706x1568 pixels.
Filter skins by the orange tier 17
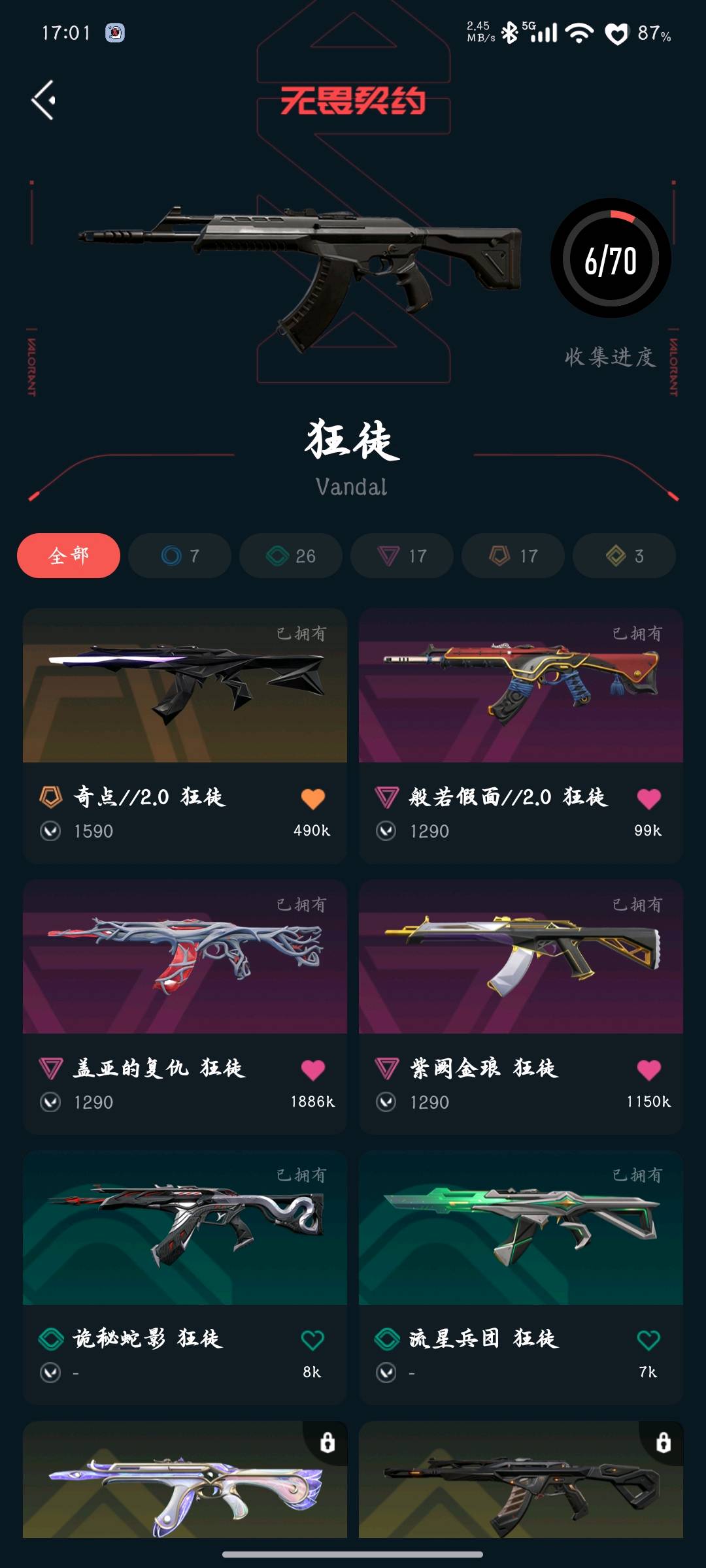513,556
